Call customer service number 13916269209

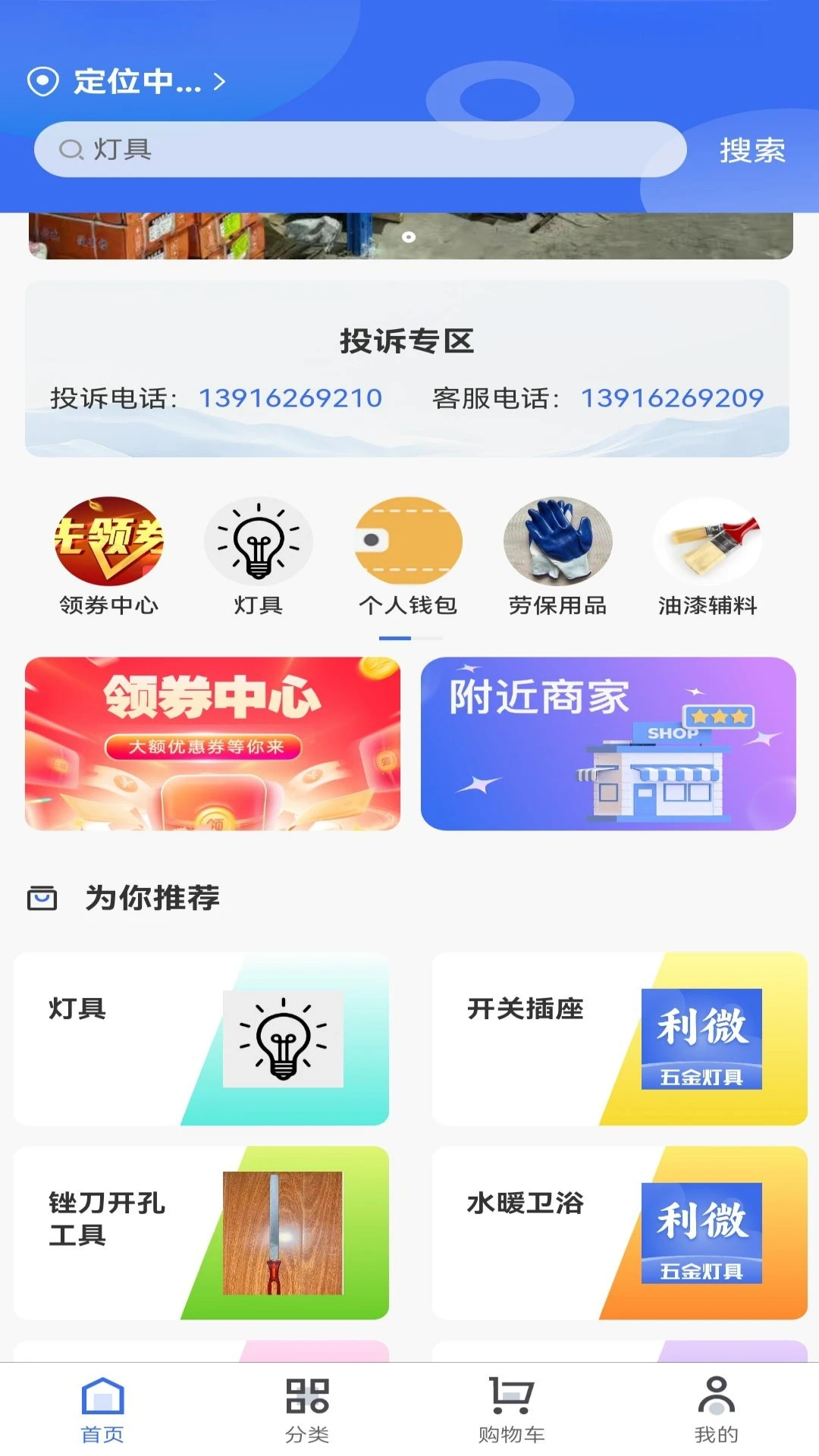pos(673,396)
